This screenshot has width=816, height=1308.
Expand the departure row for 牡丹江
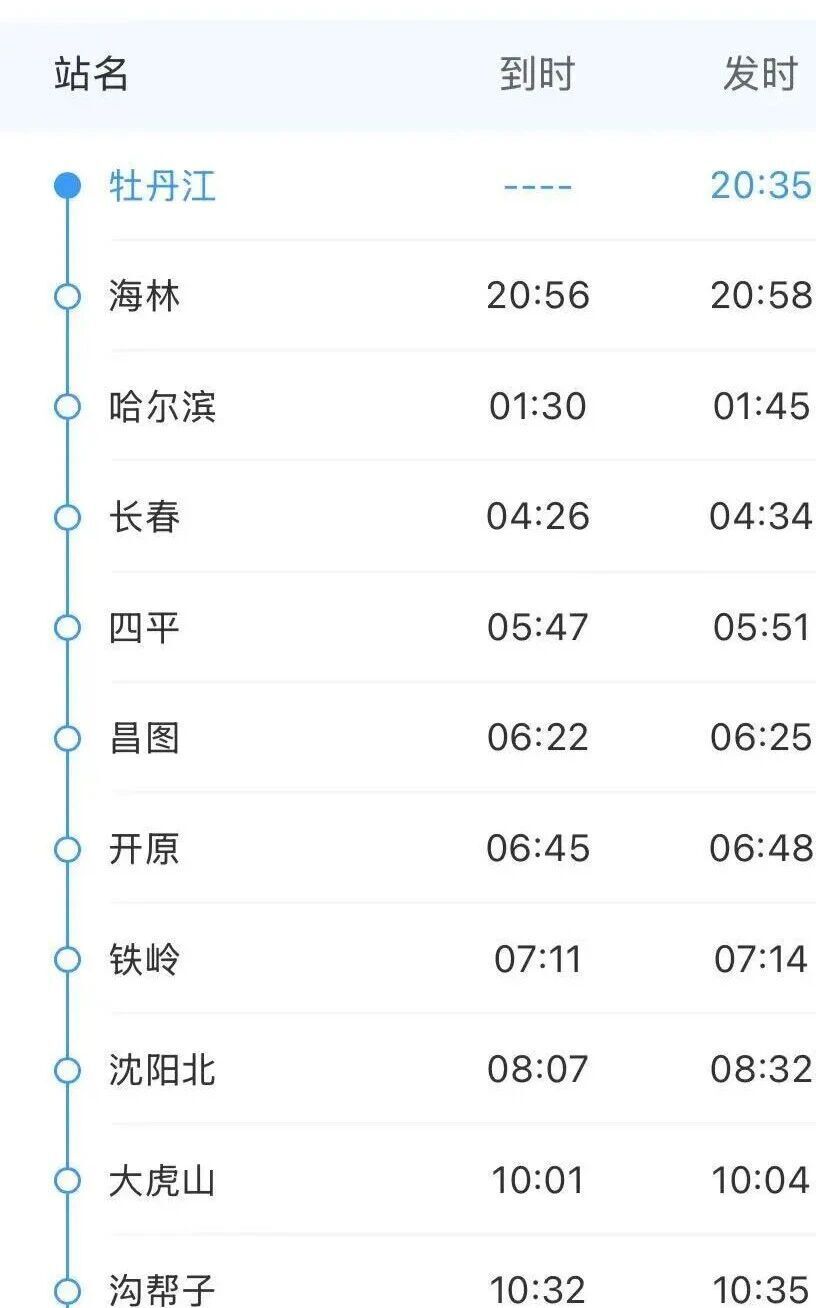coord(400,185)
